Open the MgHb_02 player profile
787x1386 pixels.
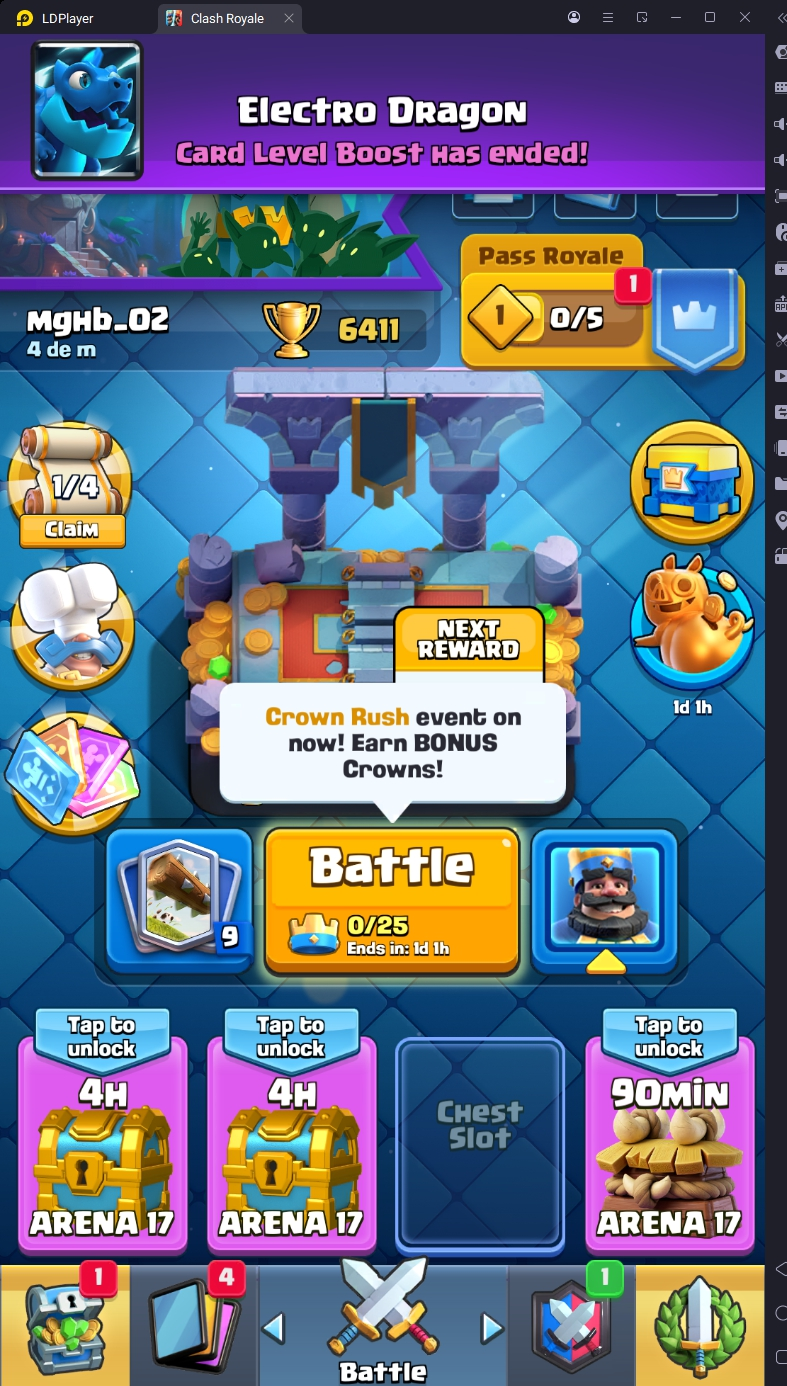[x=97, y=329]
